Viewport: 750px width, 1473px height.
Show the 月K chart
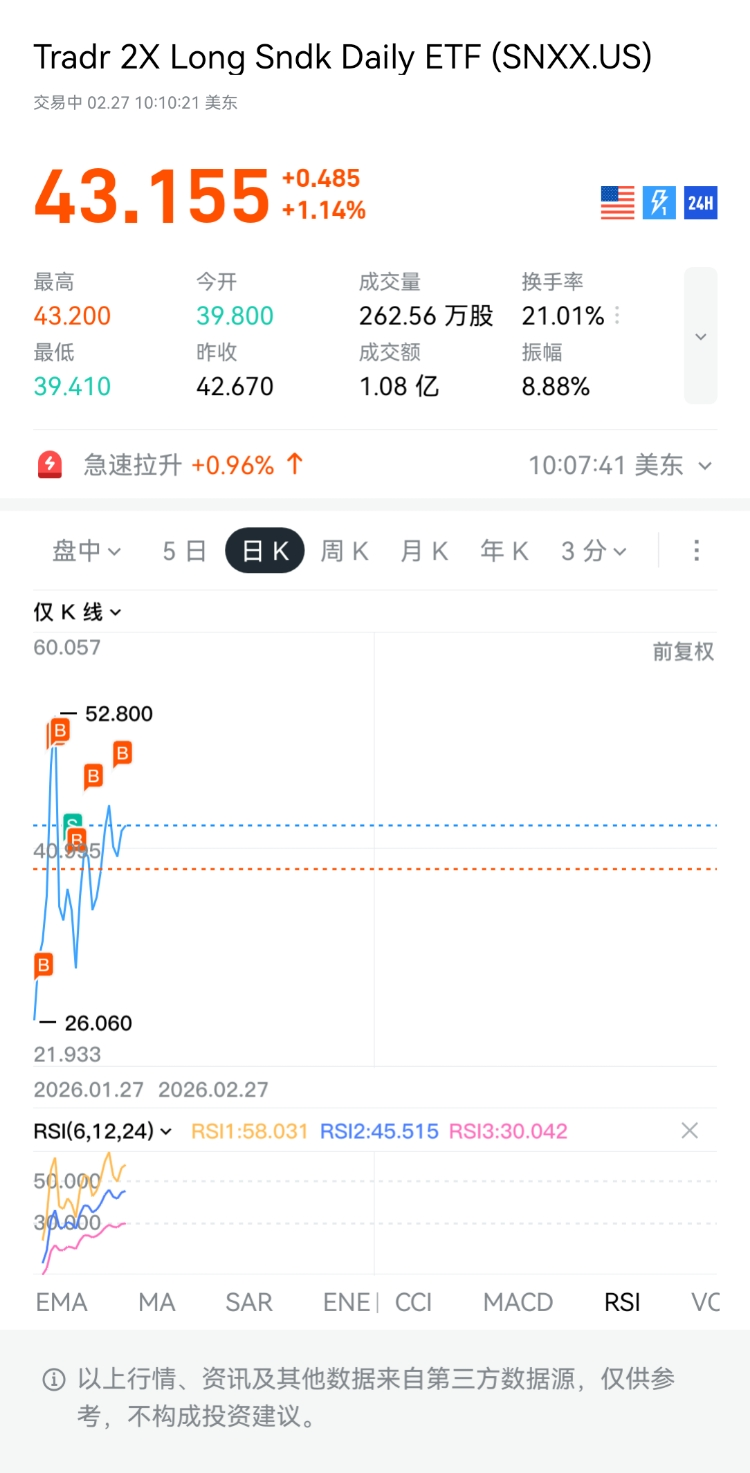424,551
